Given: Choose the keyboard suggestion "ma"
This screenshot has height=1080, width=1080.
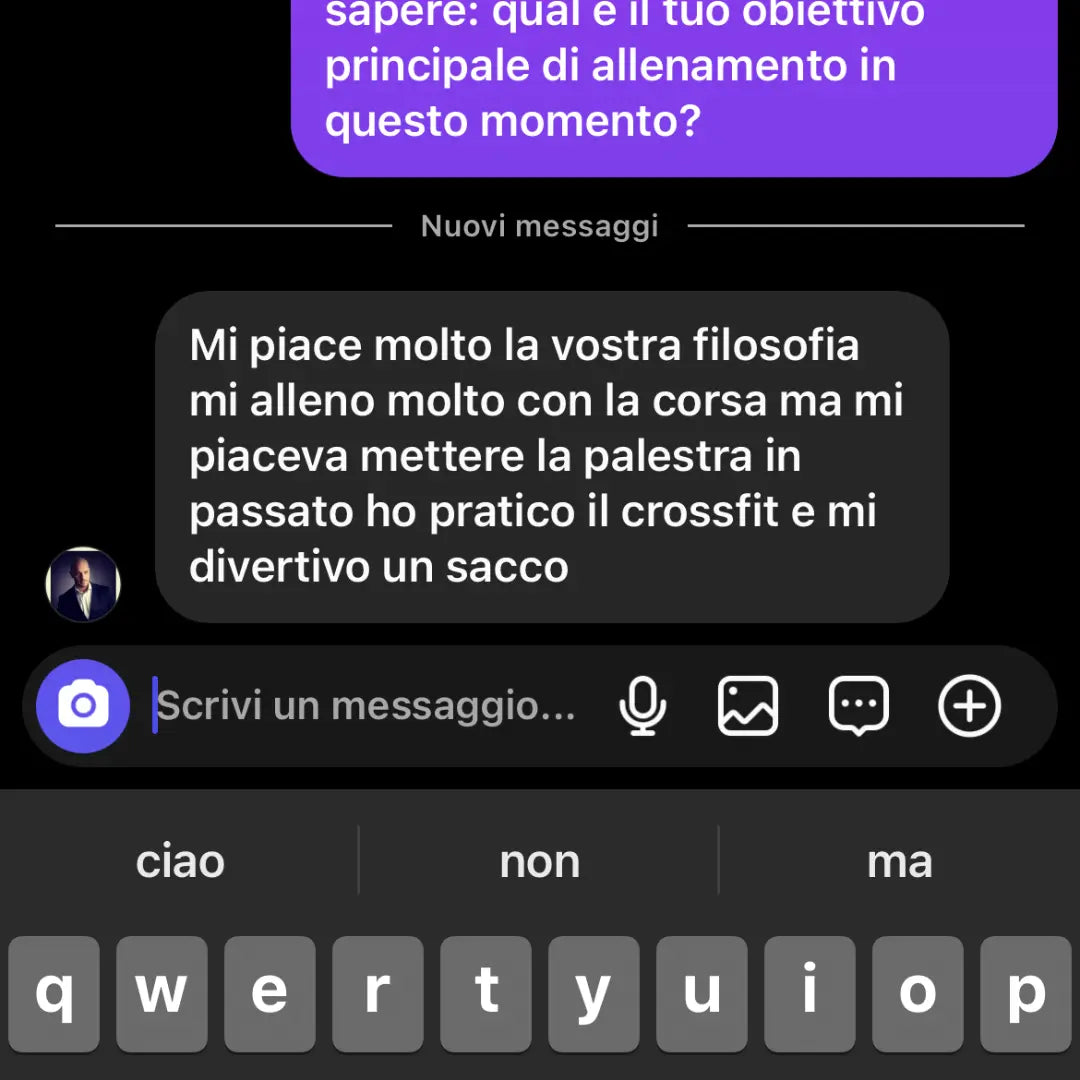Looking at the screenshot, I should click(x=899, y=861).
